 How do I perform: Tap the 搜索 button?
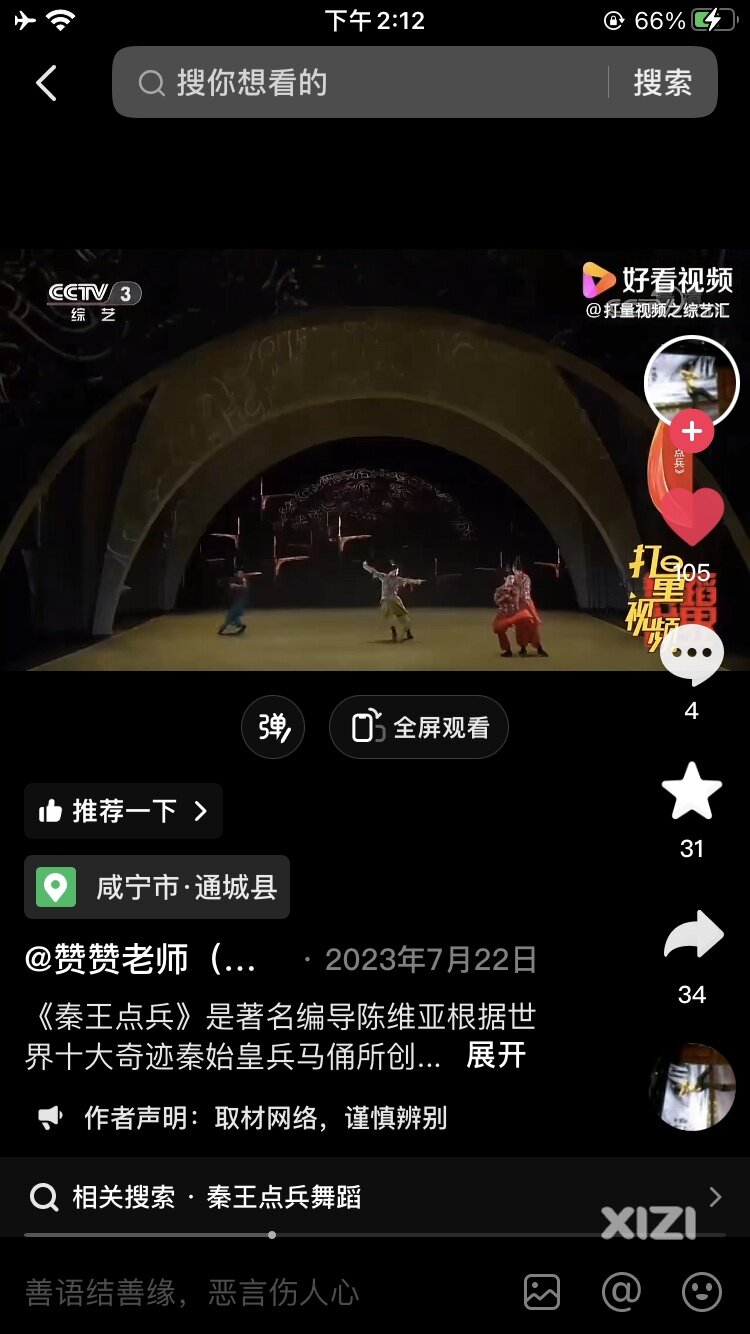click(662, 83)
